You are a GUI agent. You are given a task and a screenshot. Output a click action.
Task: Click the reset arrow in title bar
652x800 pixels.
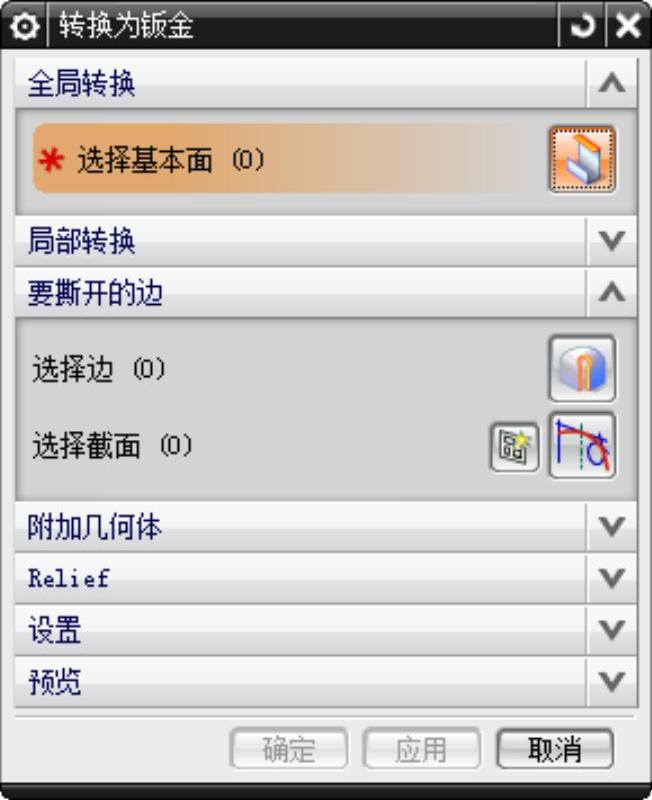581,26
